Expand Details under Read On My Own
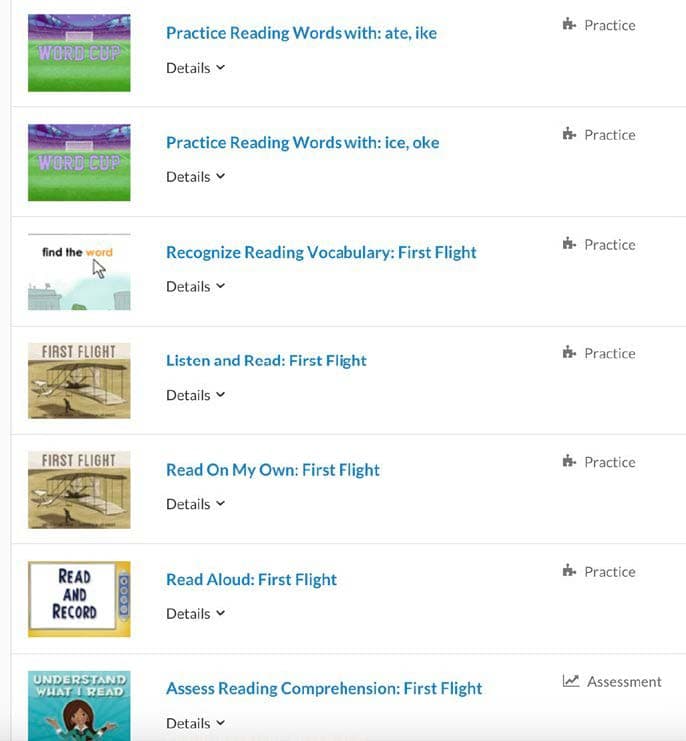 (x=195, y=504)
